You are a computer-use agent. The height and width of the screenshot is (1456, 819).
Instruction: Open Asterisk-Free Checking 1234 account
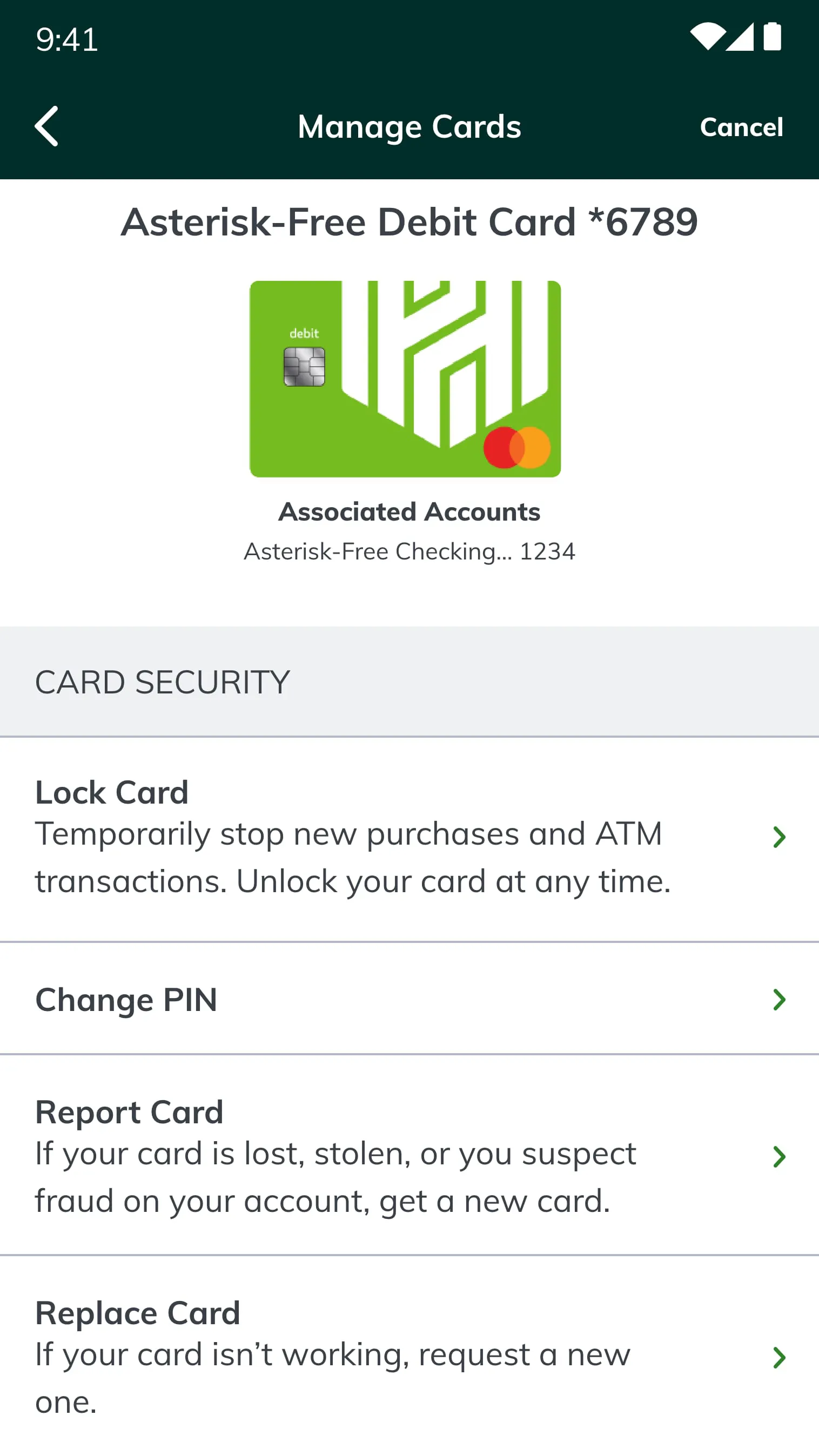click(408, 551)
